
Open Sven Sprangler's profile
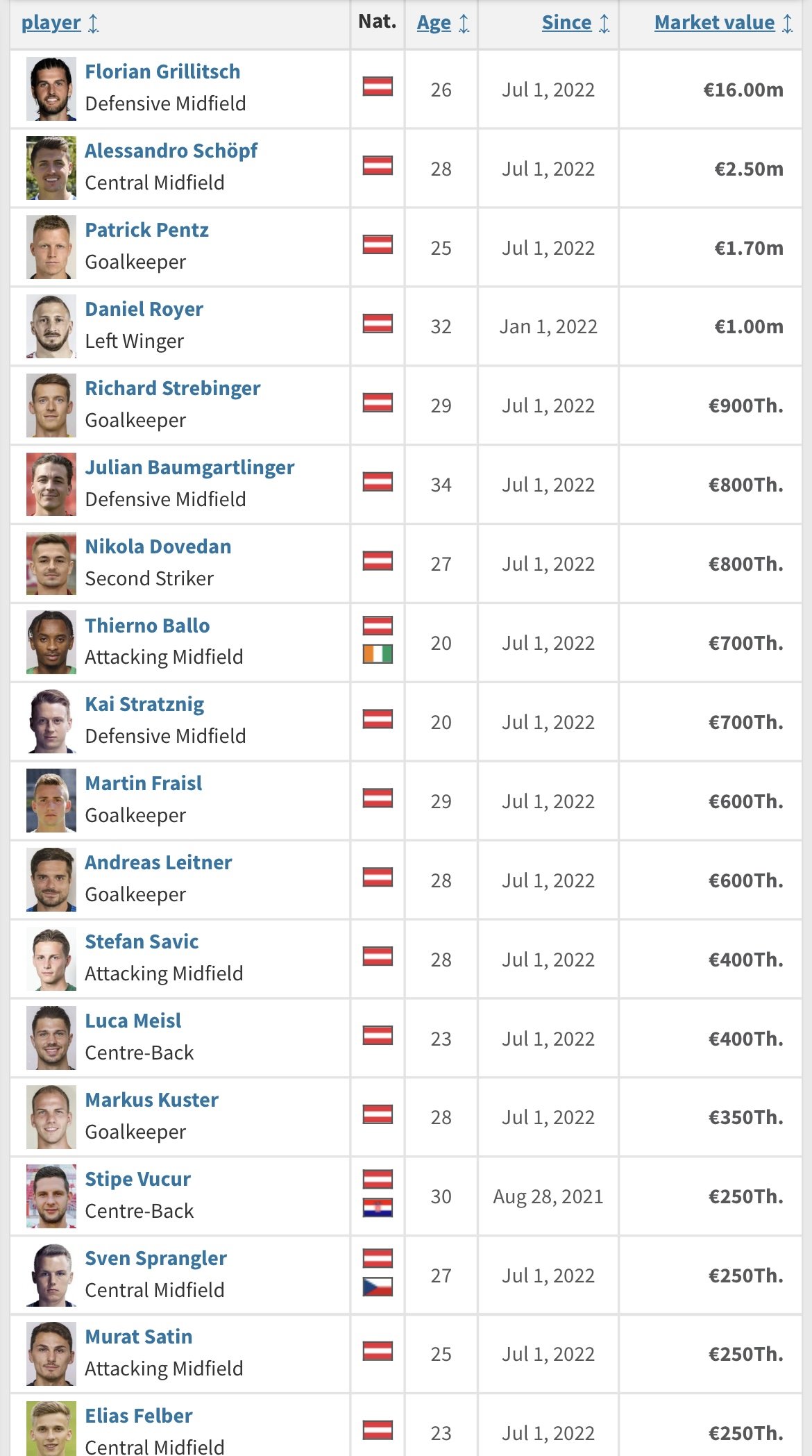(x=155, y=1258)
